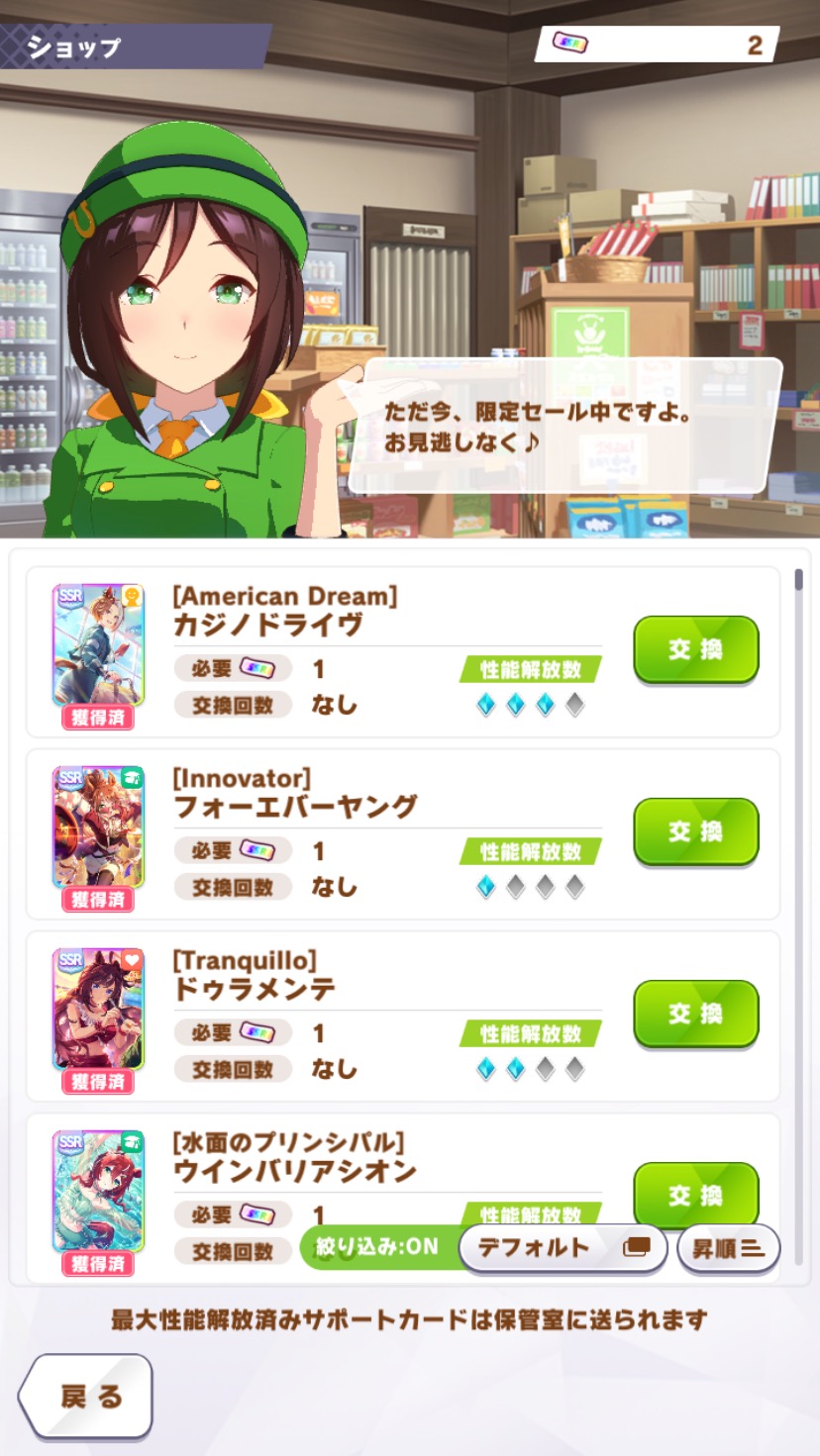View the ドゥラメンテ card thumbnail
Viewport: 820px width, 1456px height.
98,1009
